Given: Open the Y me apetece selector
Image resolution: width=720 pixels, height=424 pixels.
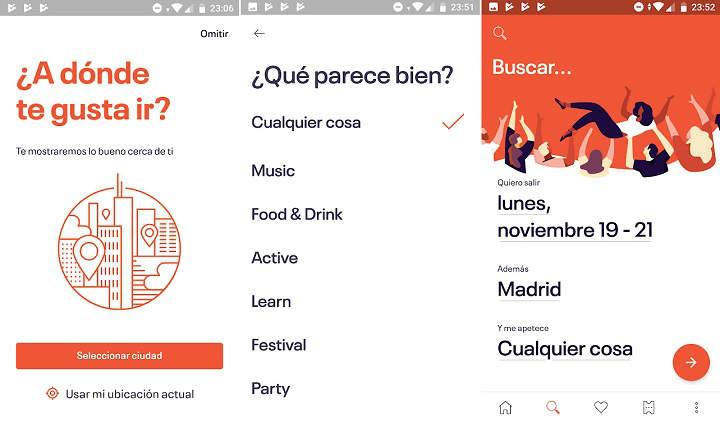Looking at the screenshot, I should point(565,349).
